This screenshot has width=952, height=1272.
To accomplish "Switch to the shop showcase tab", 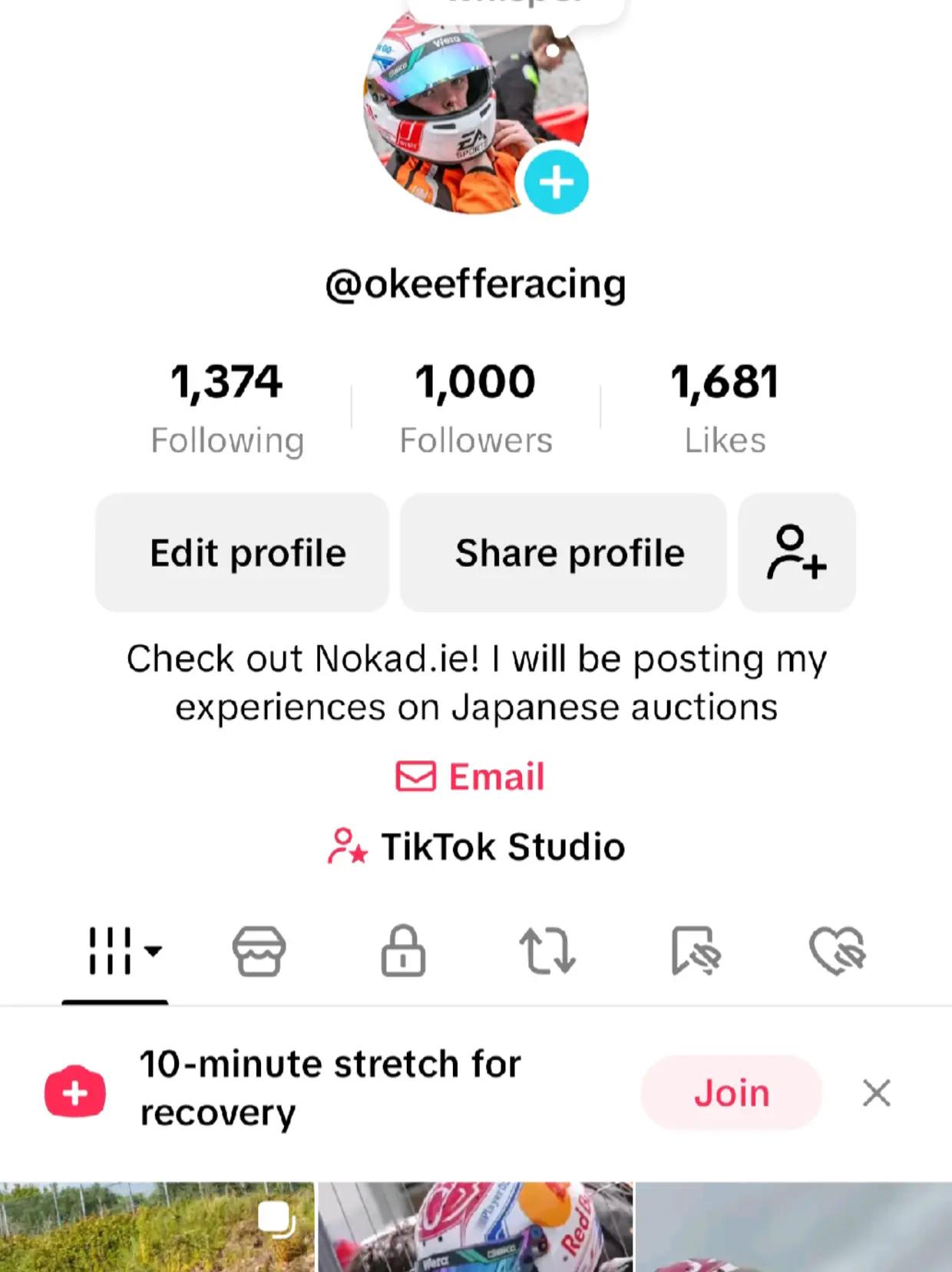I will pyautogui.click(x=259, y=951).
